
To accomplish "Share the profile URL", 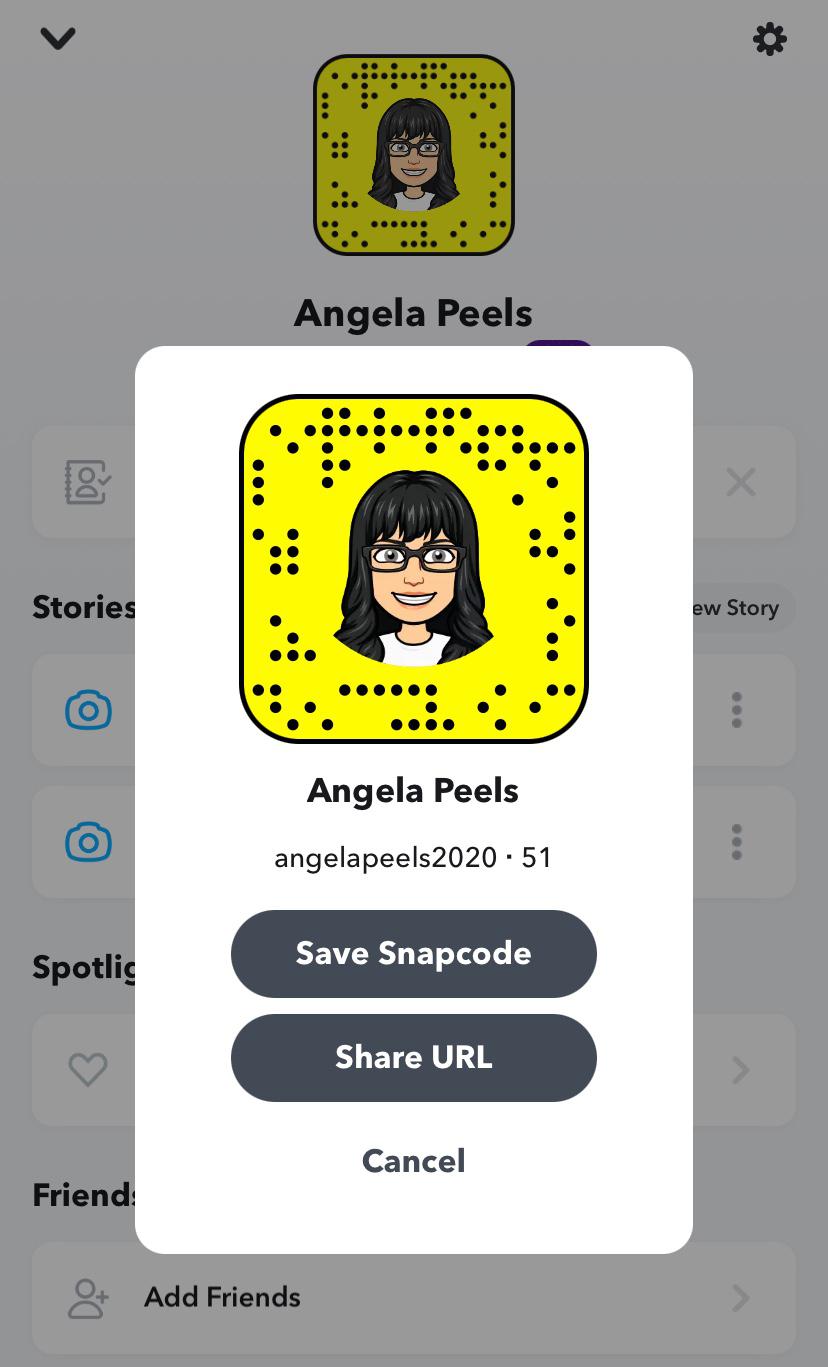I will coord(413,1057).
